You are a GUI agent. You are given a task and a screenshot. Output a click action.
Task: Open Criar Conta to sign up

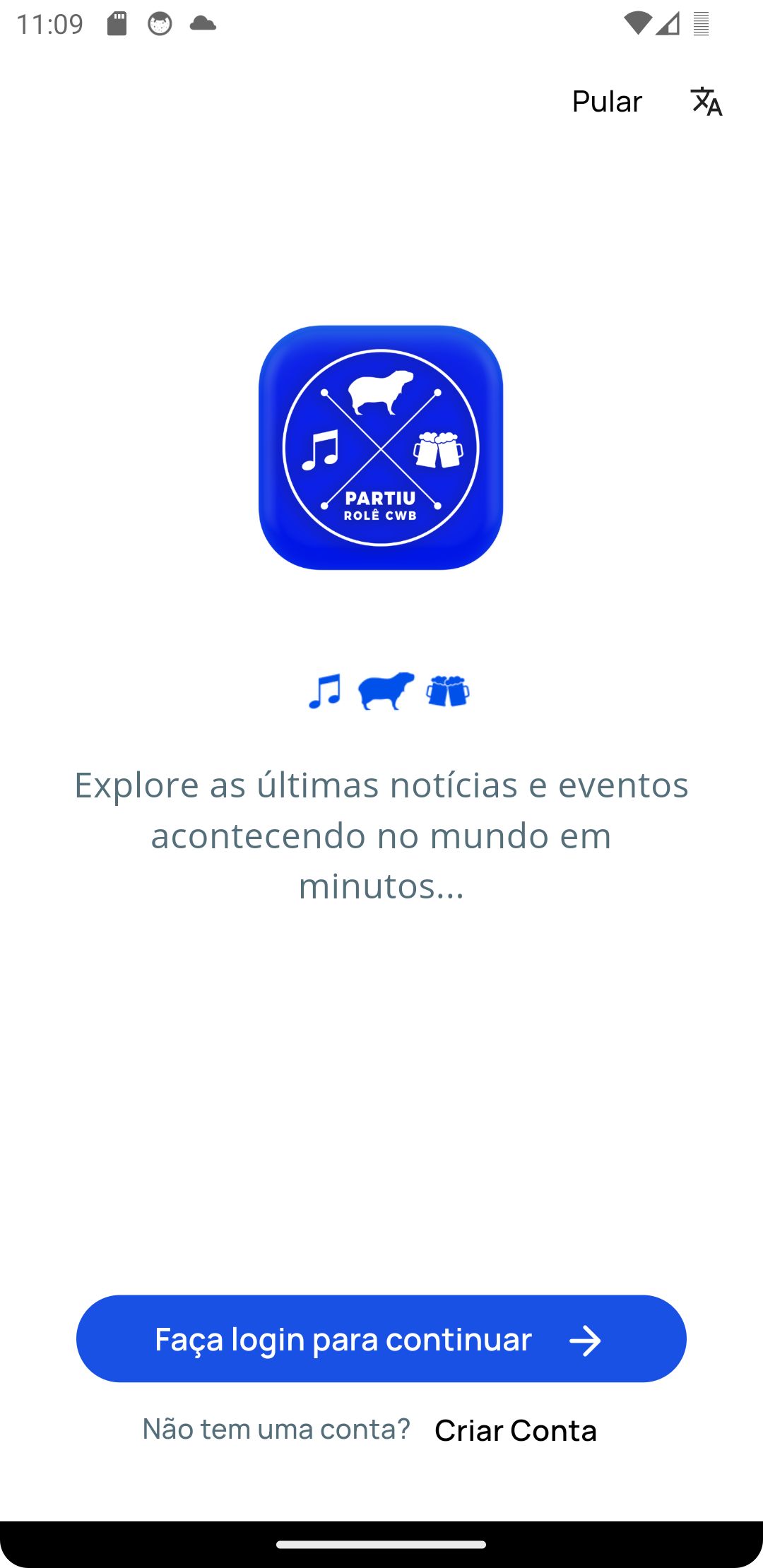coord(516,1430)
